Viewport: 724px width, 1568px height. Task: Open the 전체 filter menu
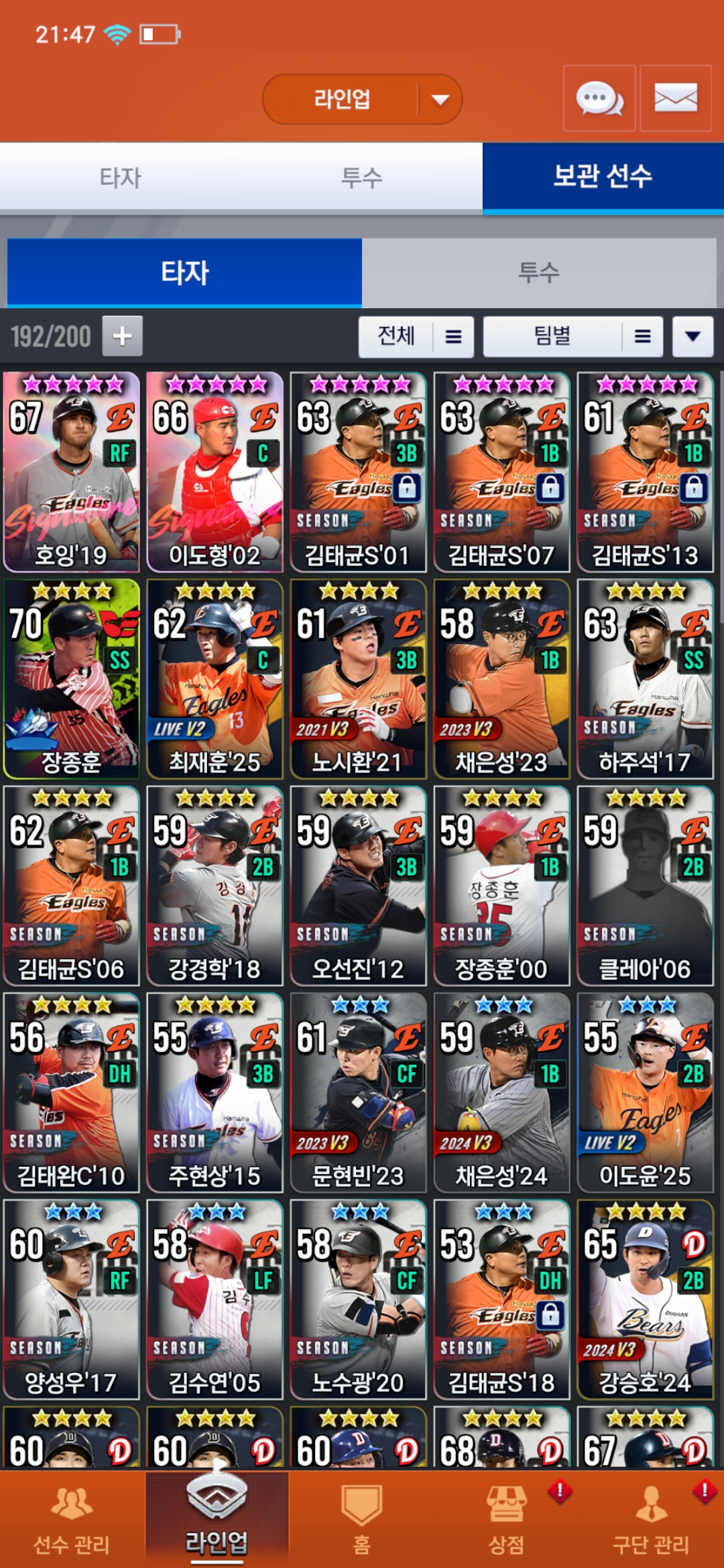[x=416, y=336]
